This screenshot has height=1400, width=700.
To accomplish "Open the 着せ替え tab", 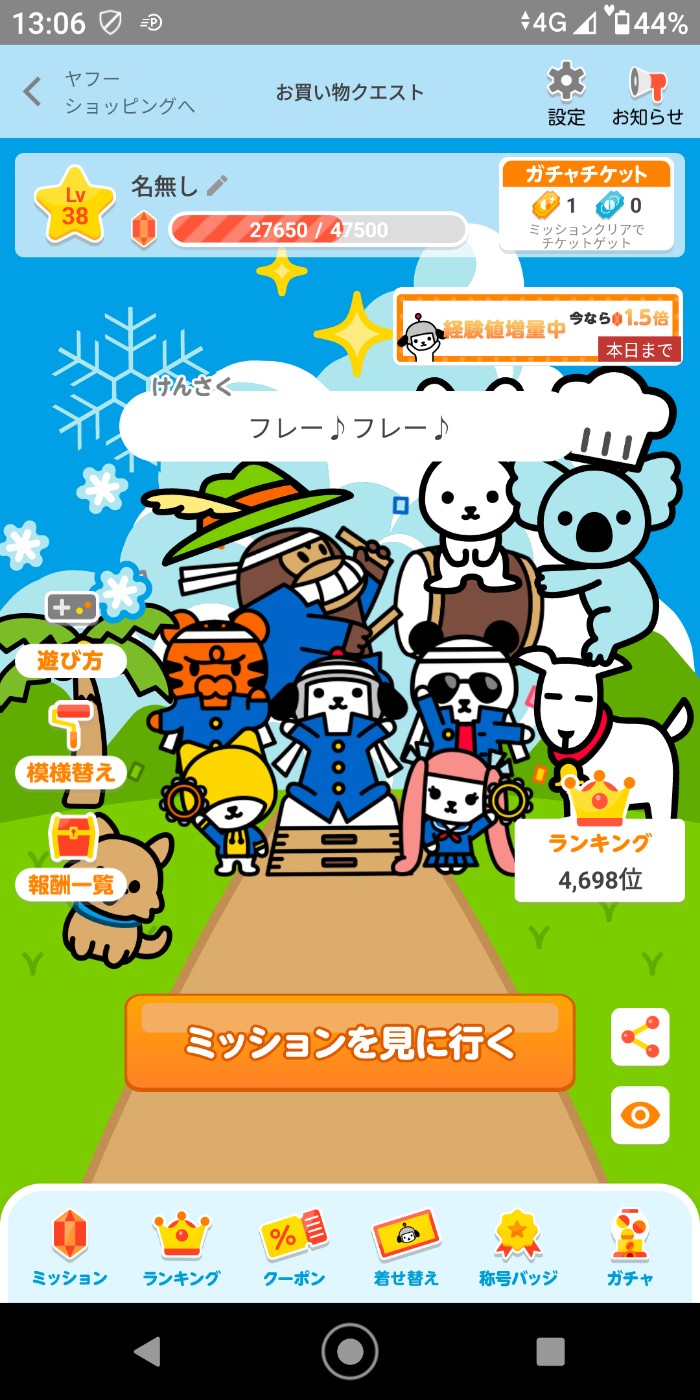I will pos(405,1248).
